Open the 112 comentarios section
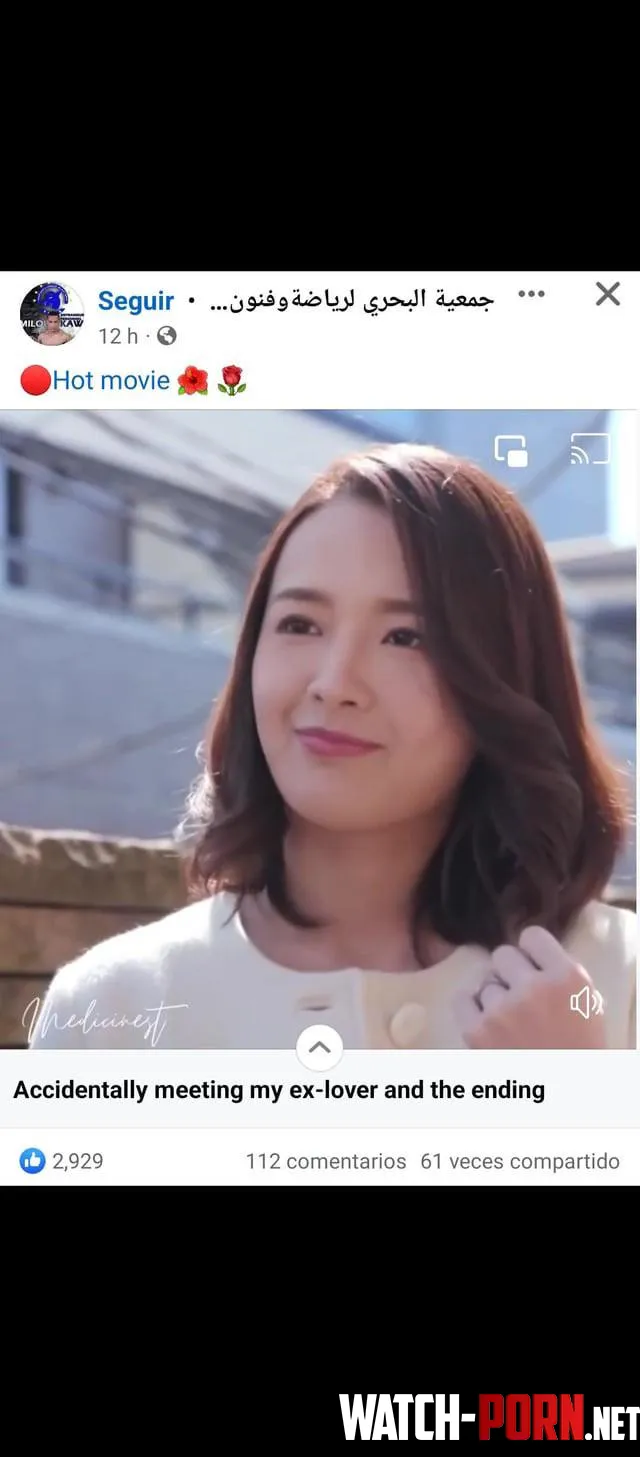 (x=326, y=1161)
